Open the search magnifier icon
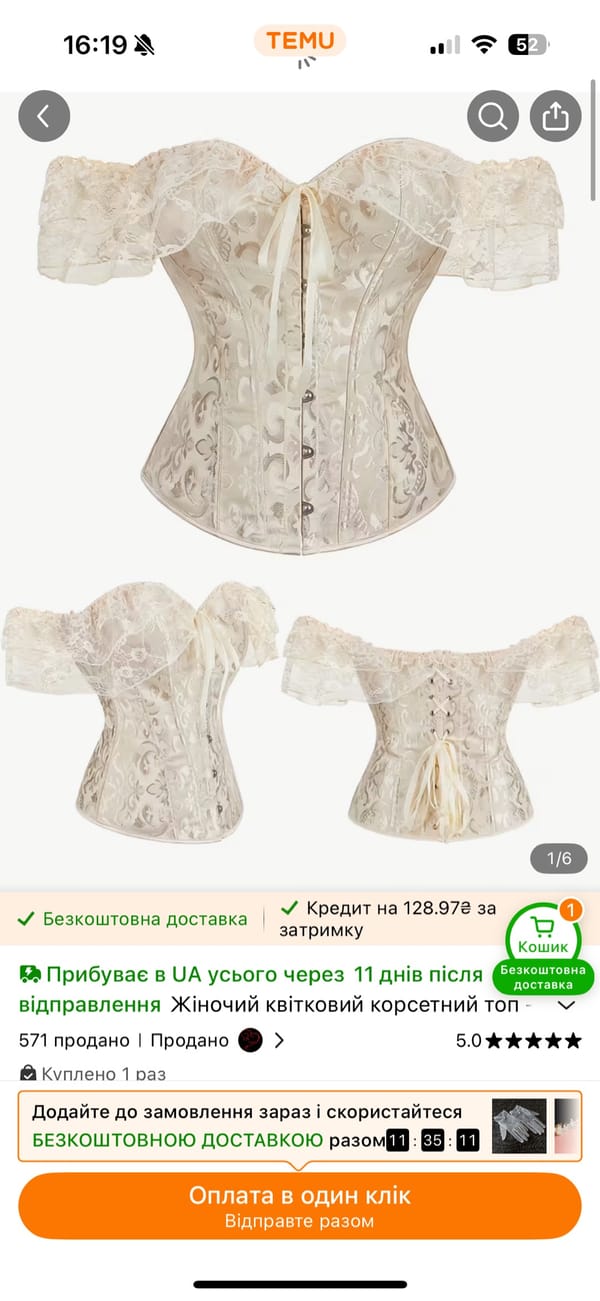600x1301 pixels. click(493, 117)
